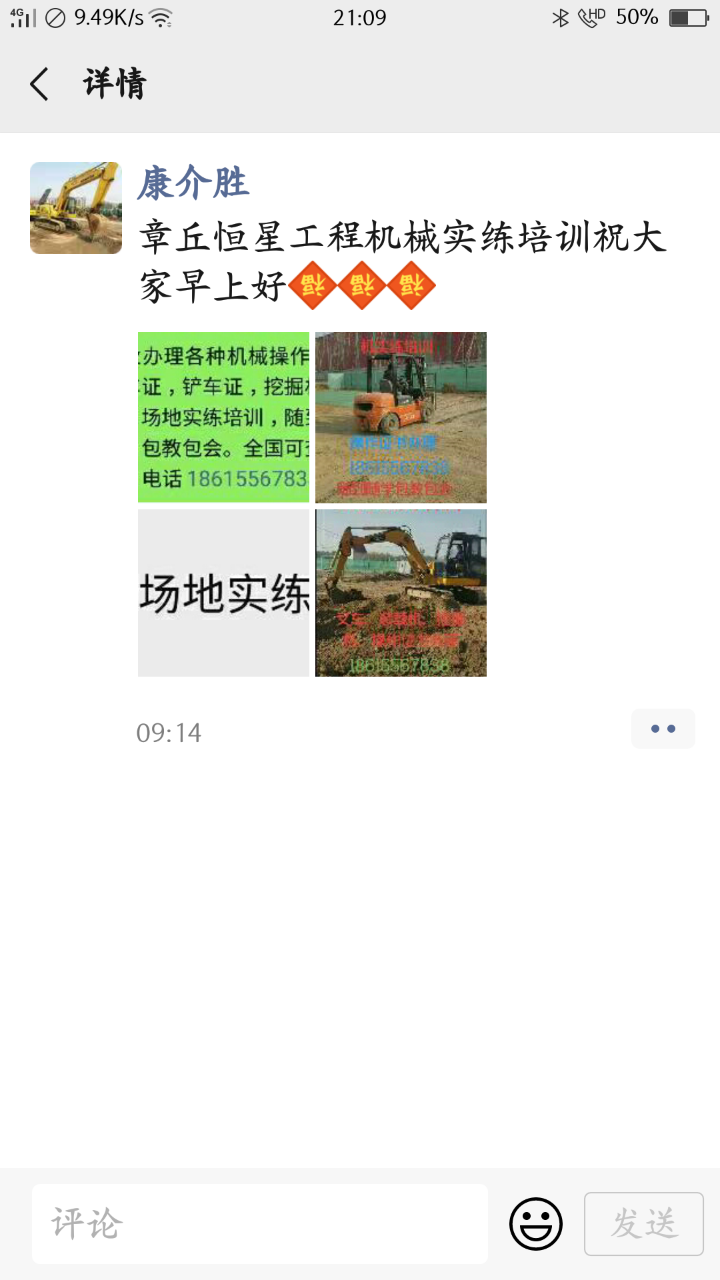Viewport: 720px width, 1280px height.
Task: Open 康介胜's profile avatar
Action: click(76, 208)
